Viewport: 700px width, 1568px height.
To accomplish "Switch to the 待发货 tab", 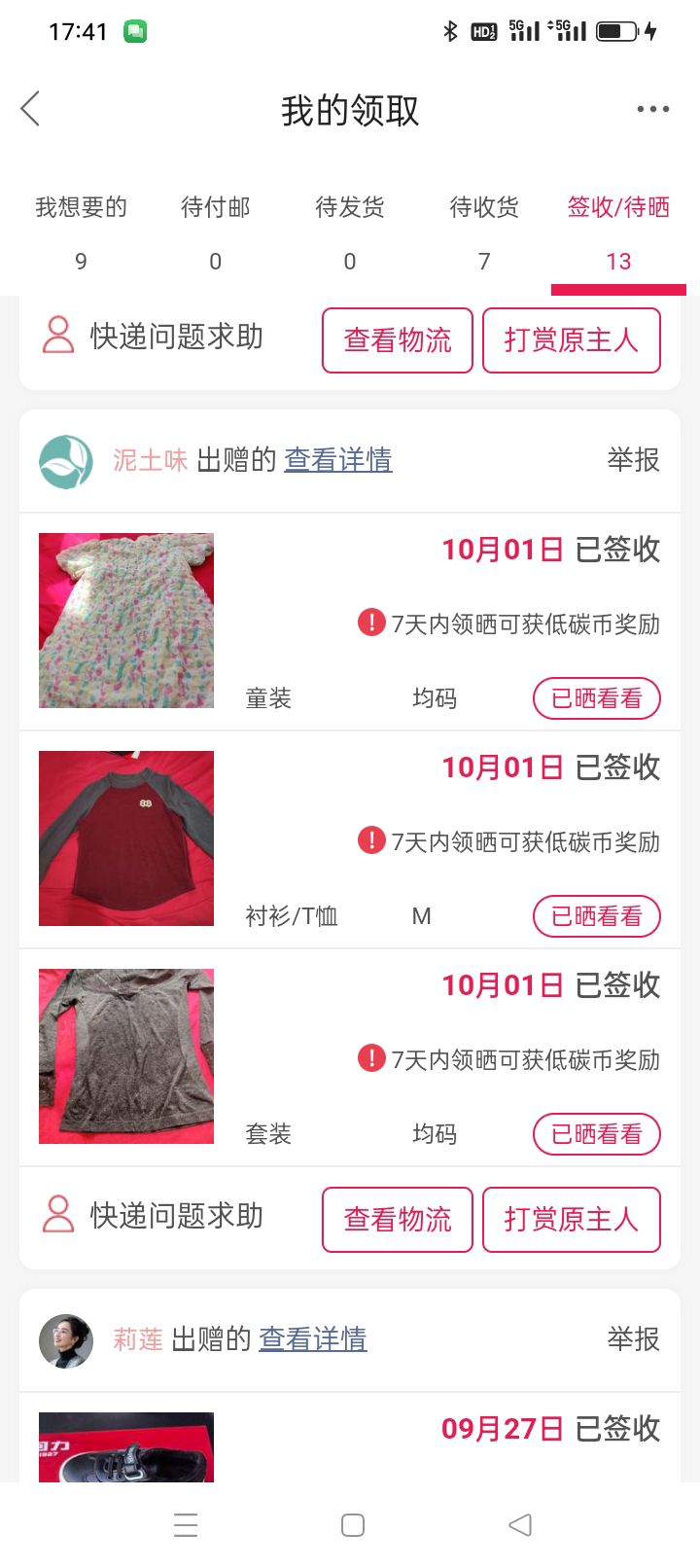I will [x=349, y=232].
